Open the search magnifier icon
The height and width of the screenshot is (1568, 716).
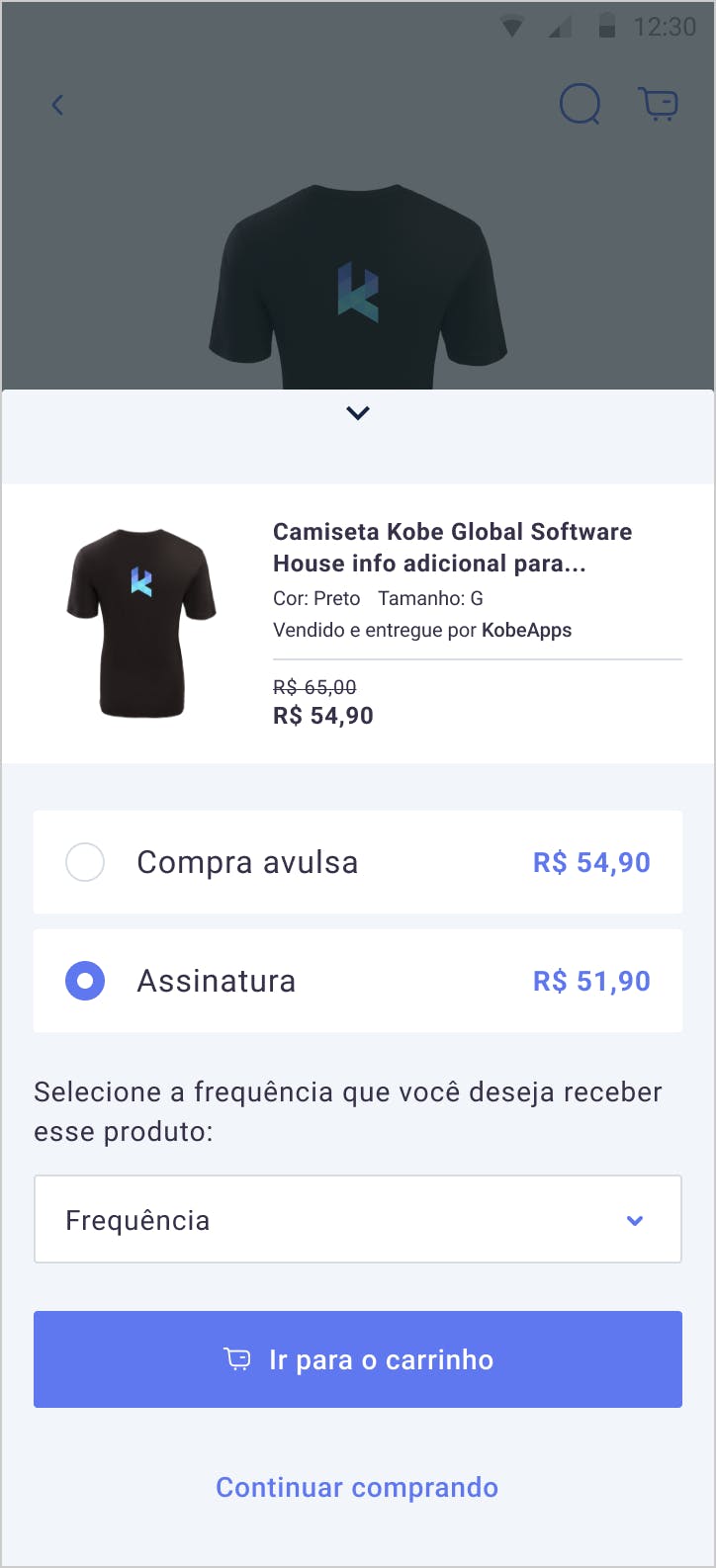point(581,103)
